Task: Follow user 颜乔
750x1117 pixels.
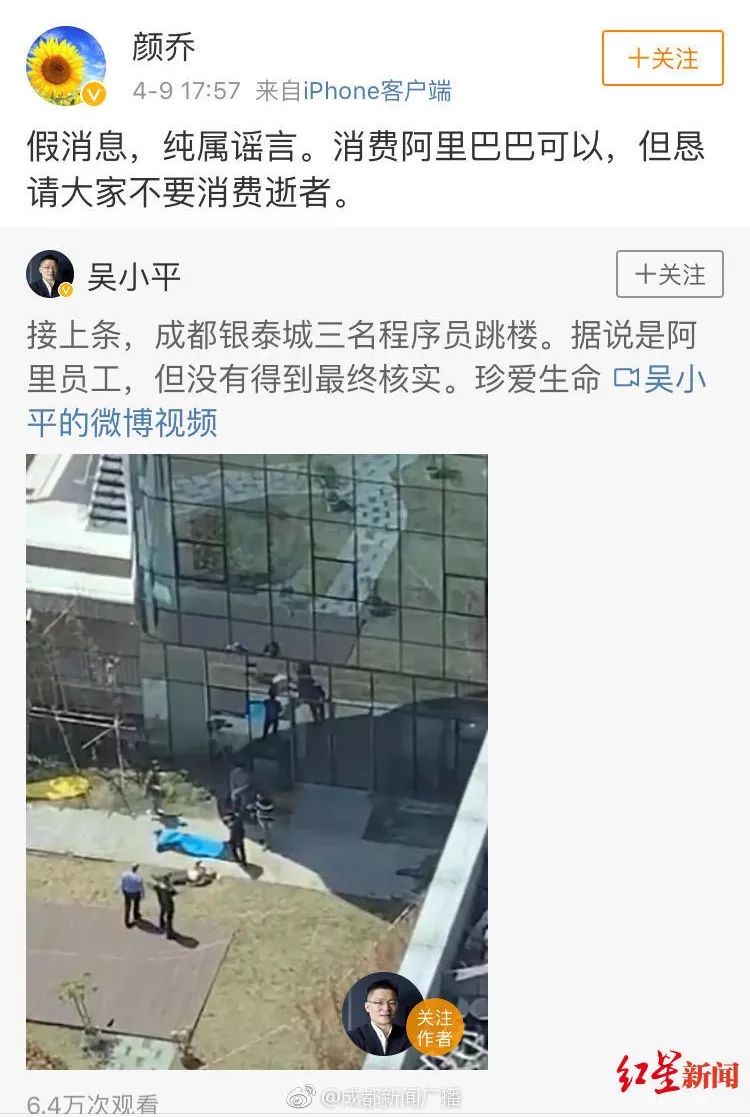Action: pos(662,58)
